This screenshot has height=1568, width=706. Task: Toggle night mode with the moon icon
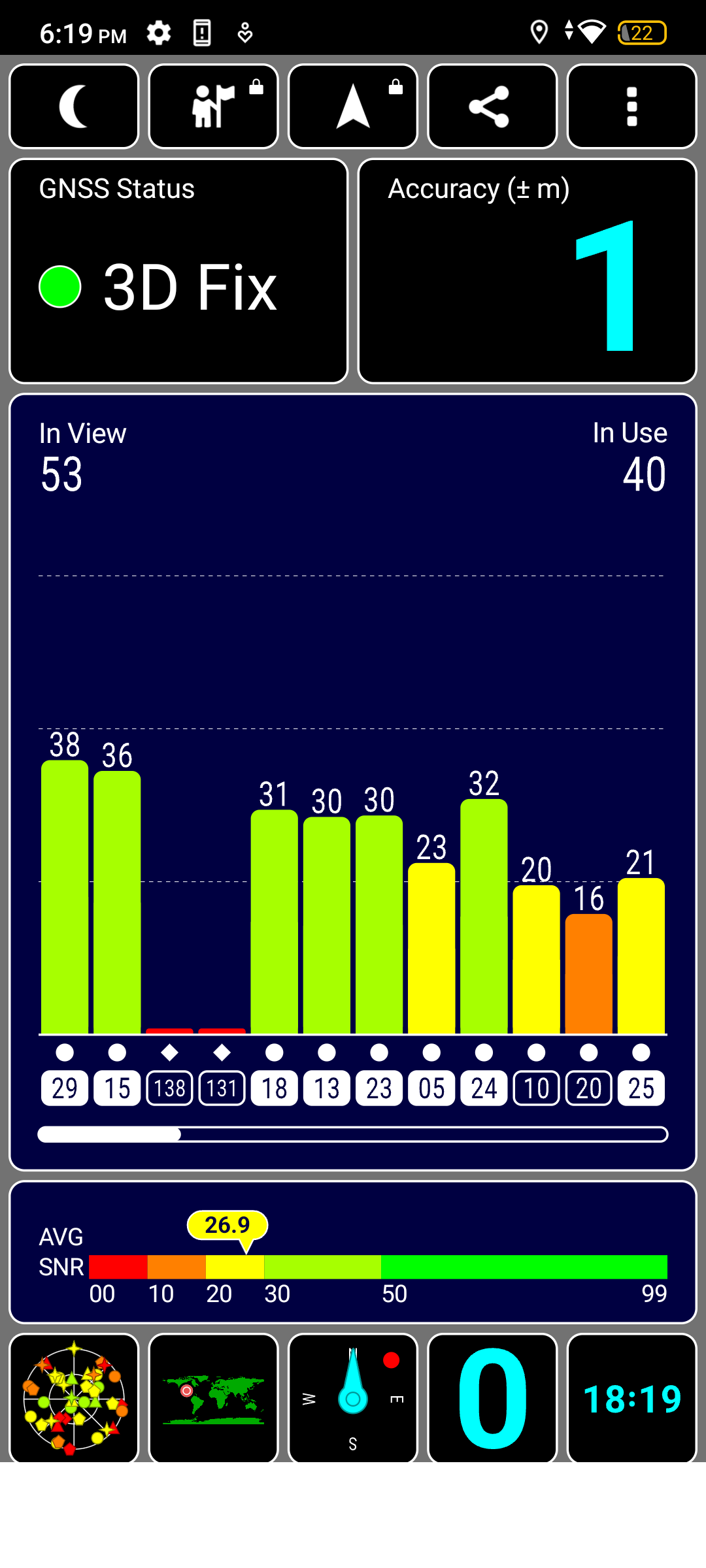(x=74, y=106)
